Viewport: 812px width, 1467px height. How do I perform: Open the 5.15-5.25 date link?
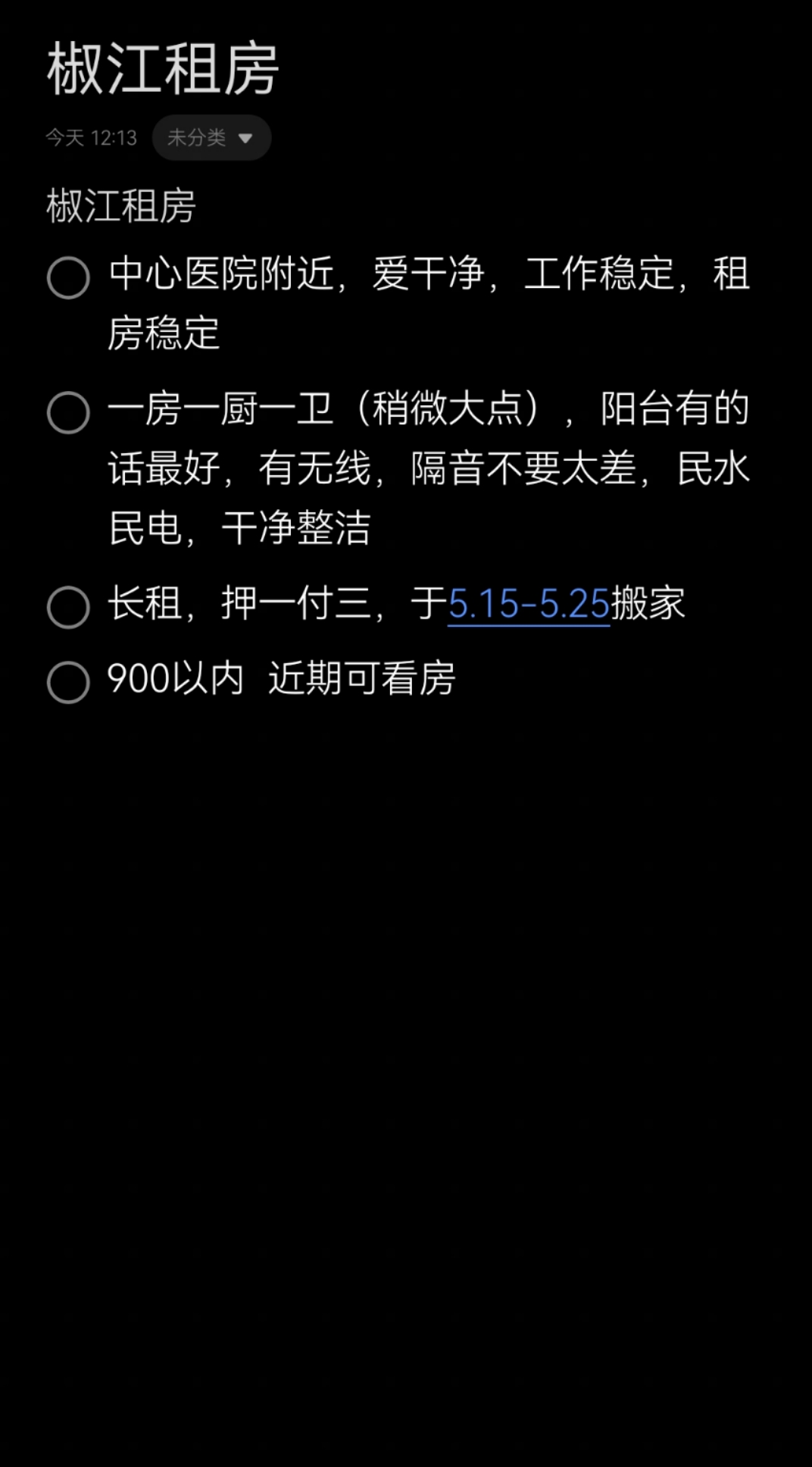[529, 605]
